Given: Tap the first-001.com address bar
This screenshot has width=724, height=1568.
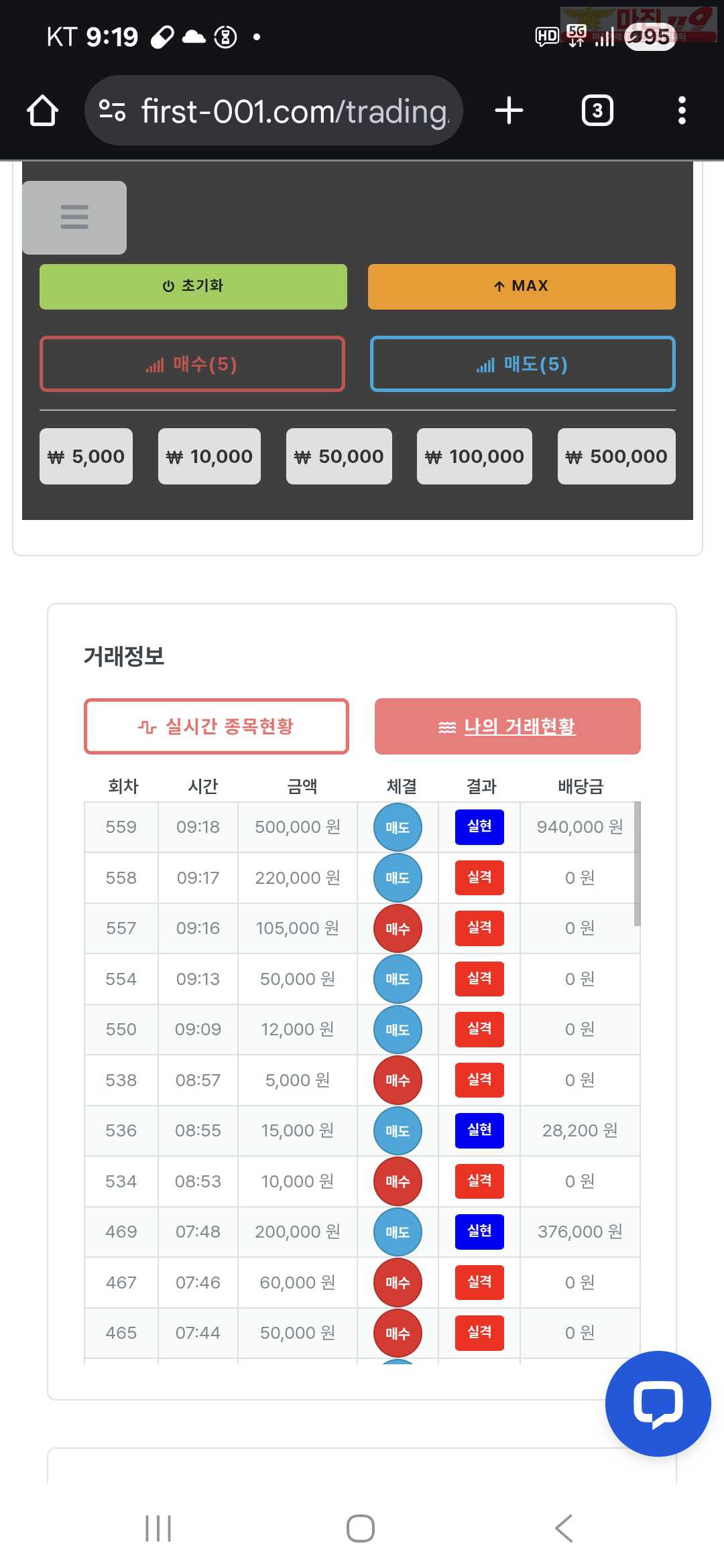Looking at the screenshot, I should point(274,111).
